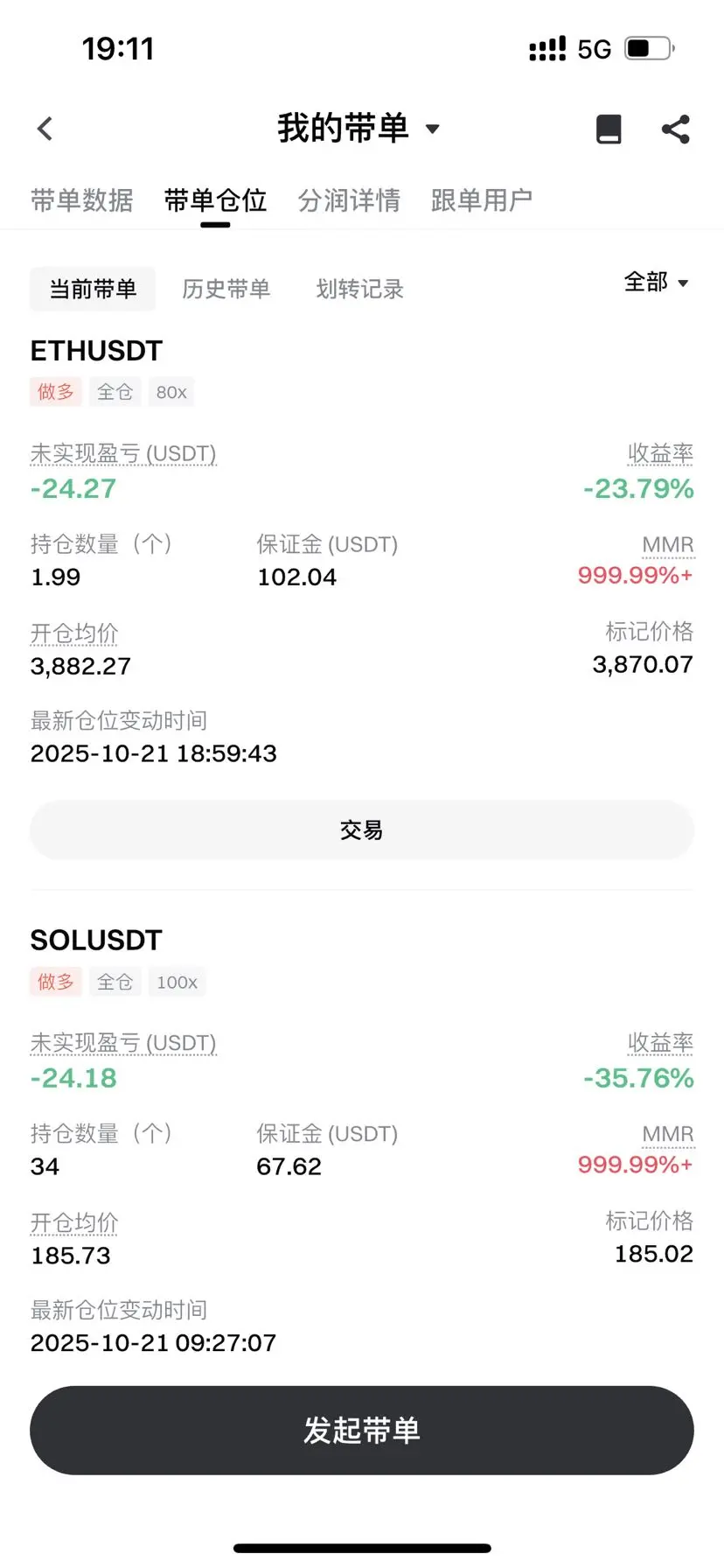Switch to 历史带单 list
The height and width of the screenshot is (1568, 724).
[226, 289]
